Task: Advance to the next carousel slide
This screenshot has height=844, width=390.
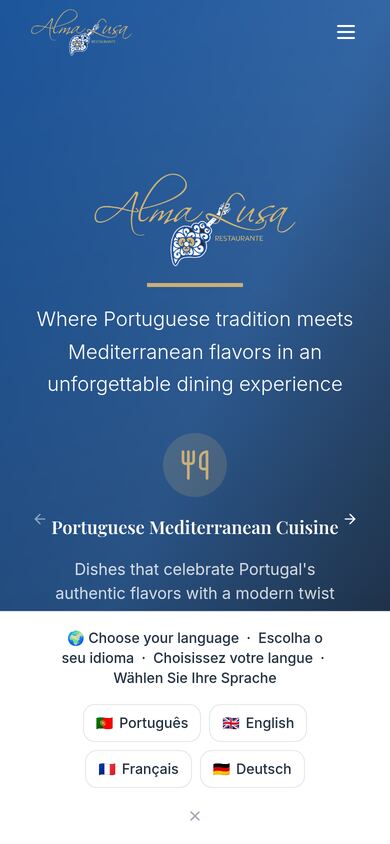Action: tap(350, 519)
